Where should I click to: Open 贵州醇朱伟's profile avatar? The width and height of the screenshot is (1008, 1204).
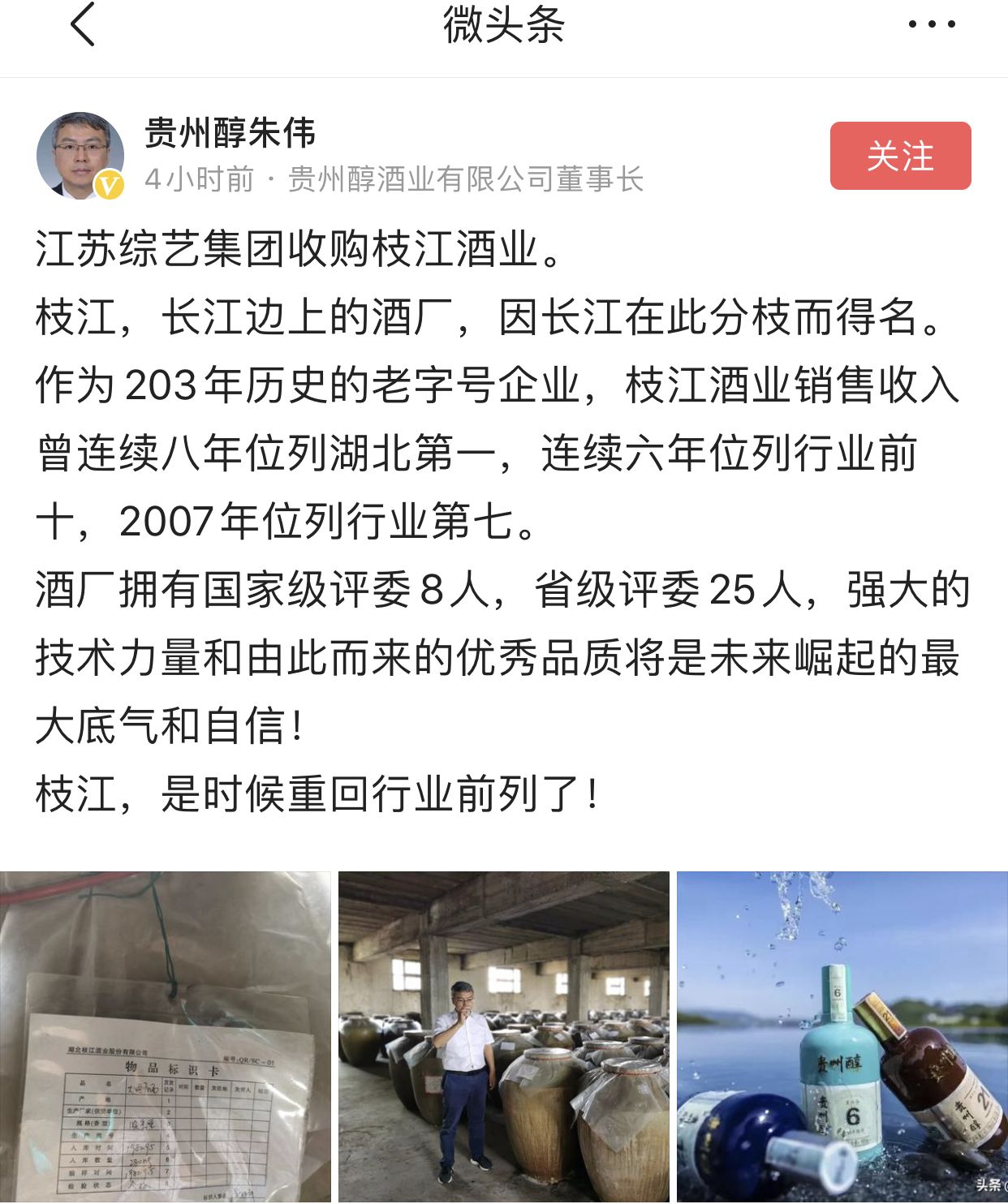tap(80, 156)
